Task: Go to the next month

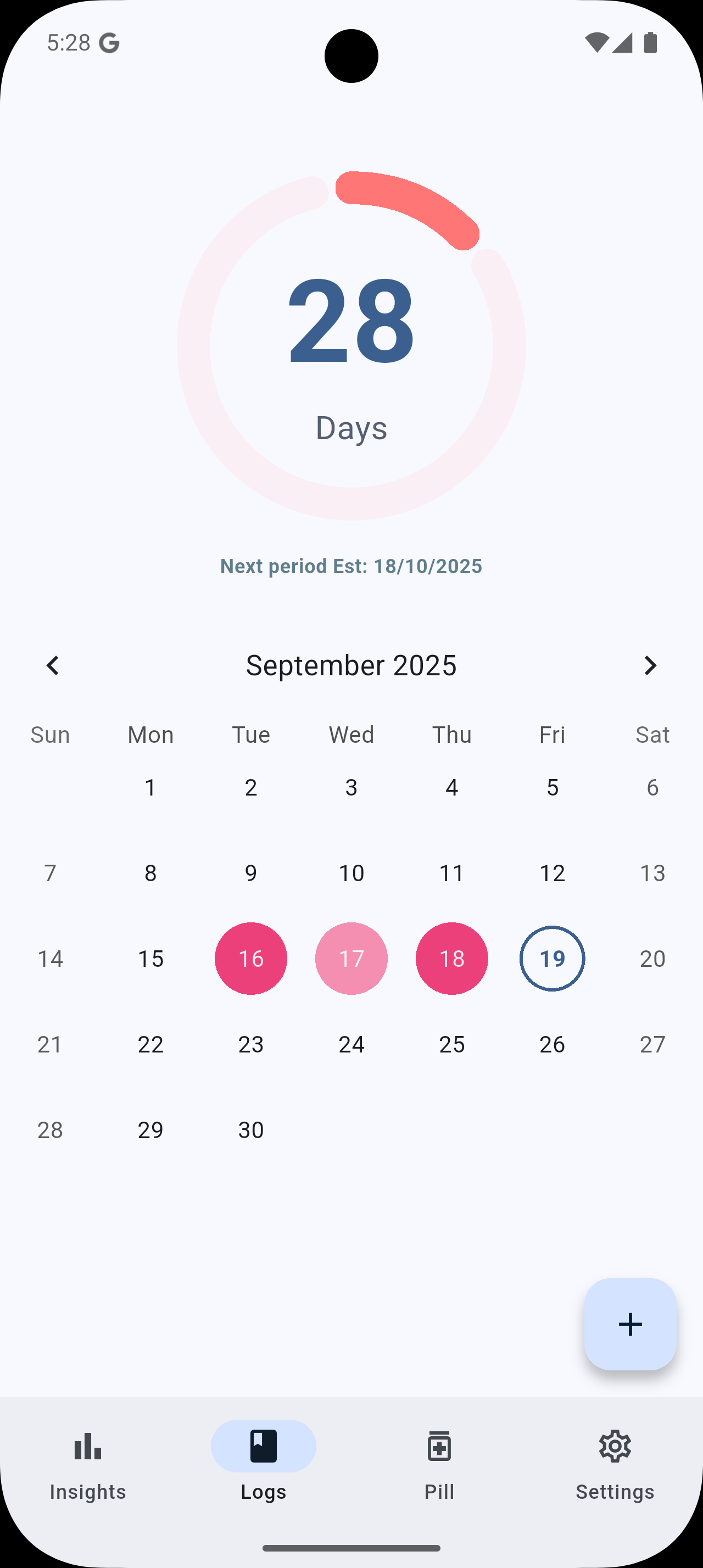Action: coord(649,665)
